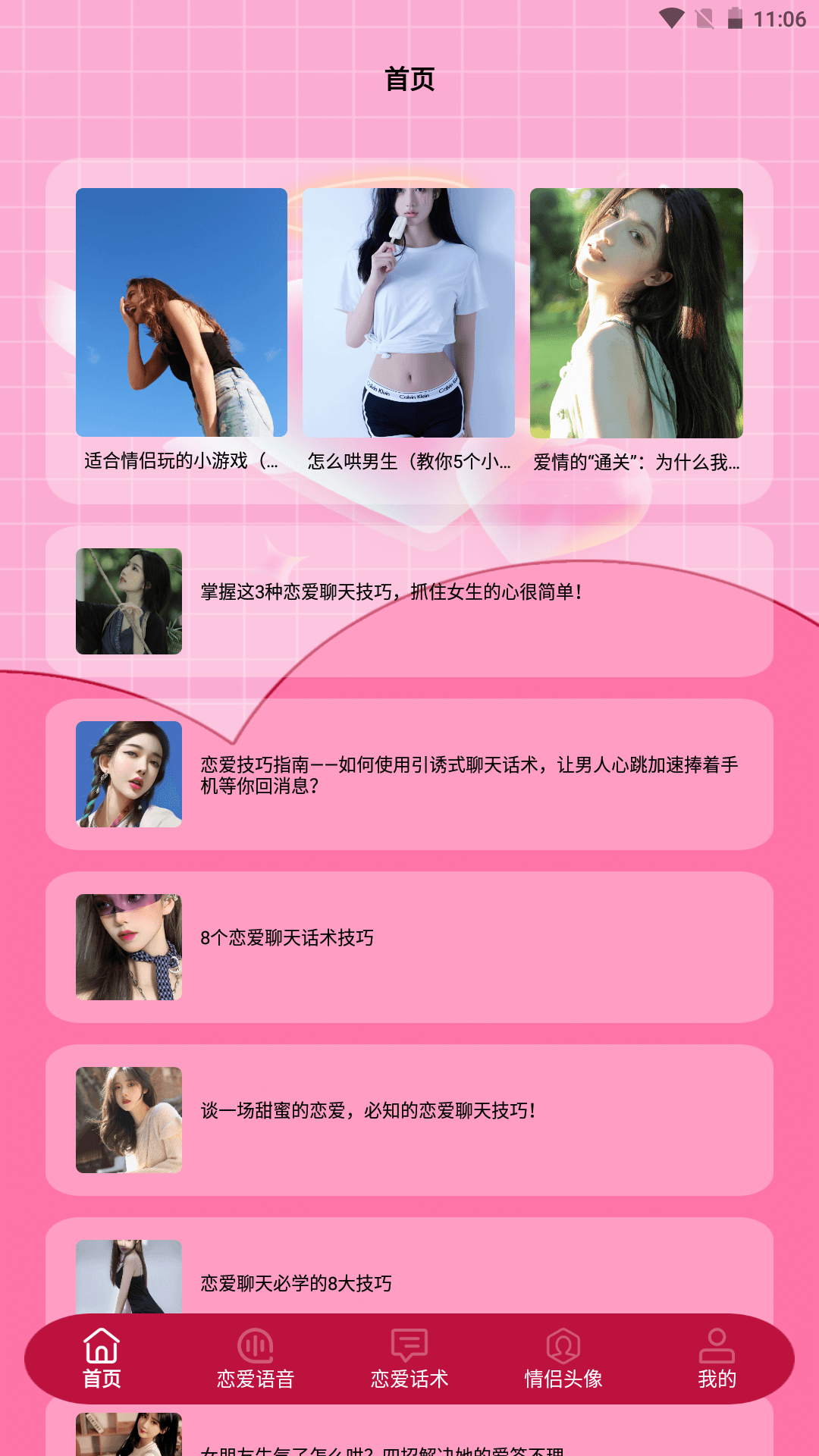Open article 谈一场甜蜜的恋爱
Viewport: 819px width, 1456px height.
409,1119
